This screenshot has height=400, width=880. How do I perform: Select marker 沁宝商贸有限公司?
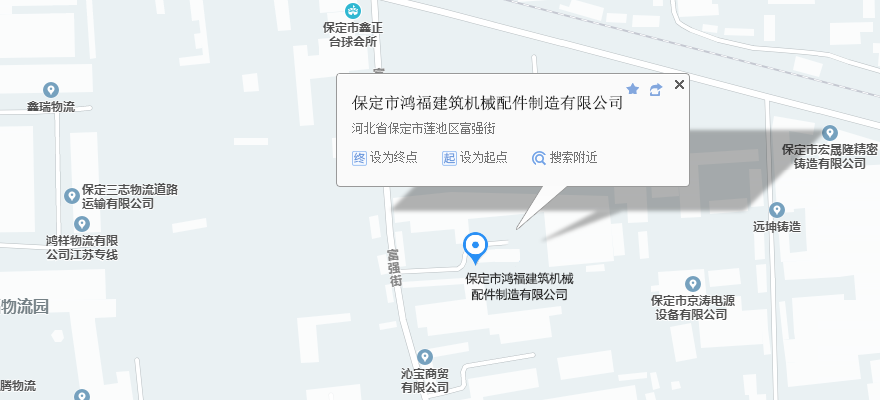pyautogui.click(x=425, y=357)
